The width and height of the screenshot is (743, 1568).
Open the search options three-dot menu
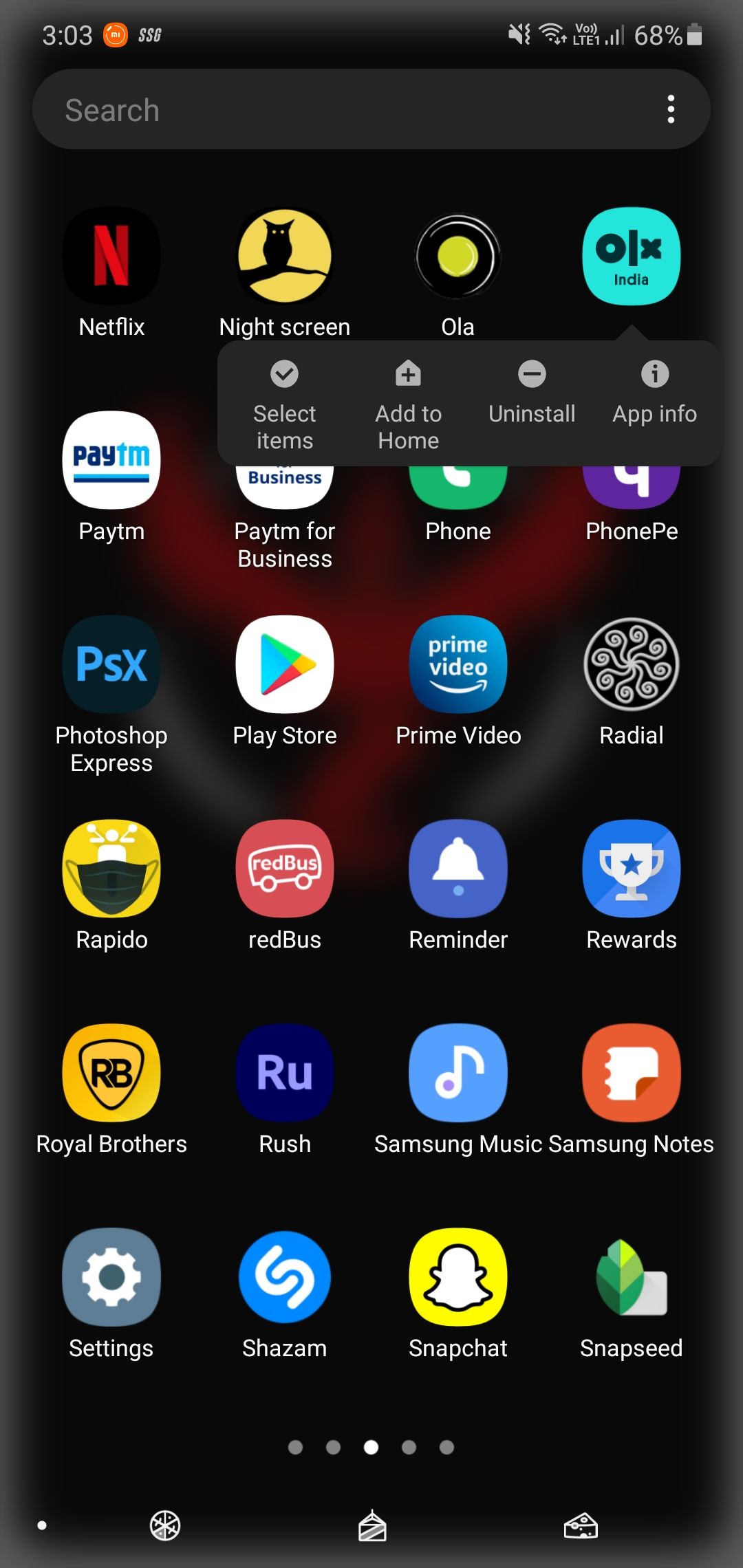[671, 109]
